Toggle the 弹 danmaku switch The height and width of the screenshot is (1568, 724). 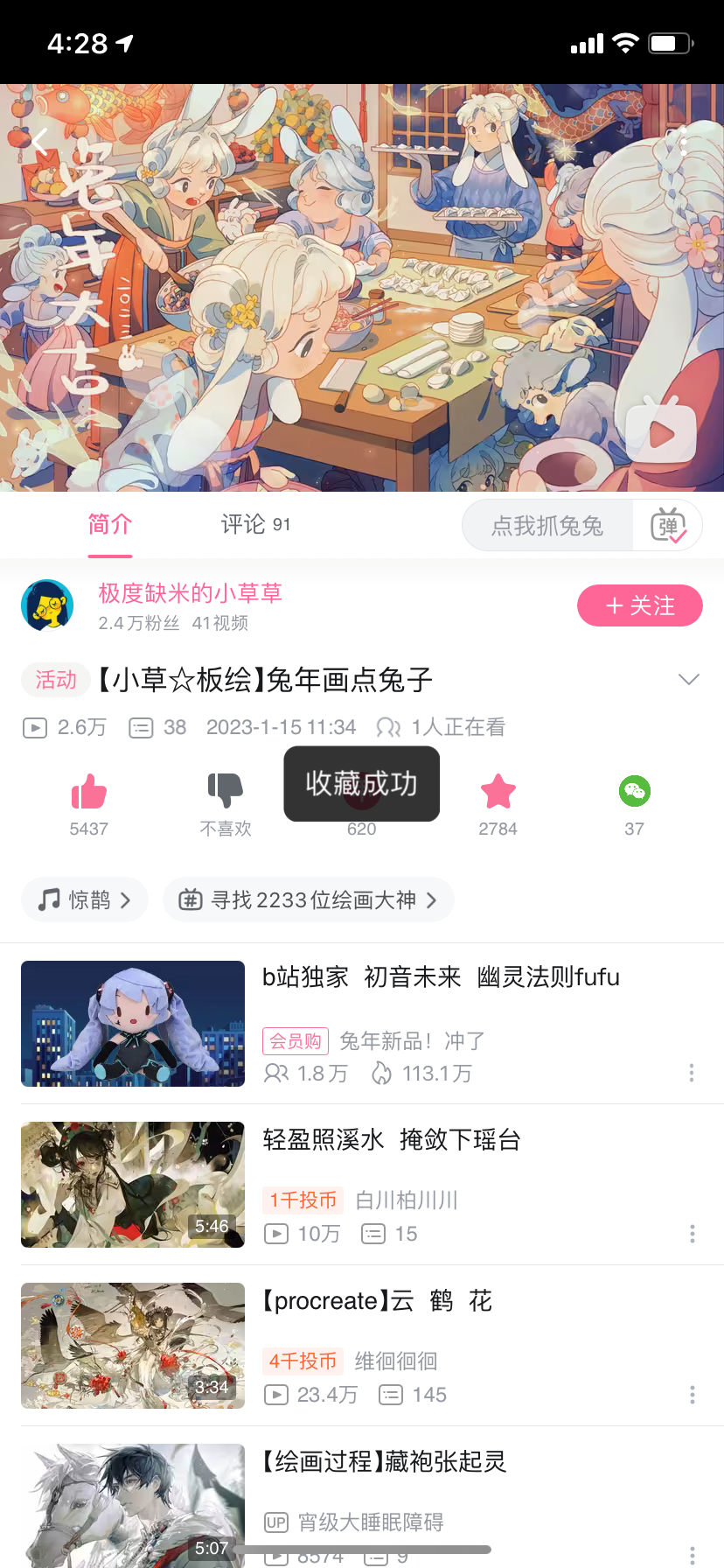click(668, 526)
